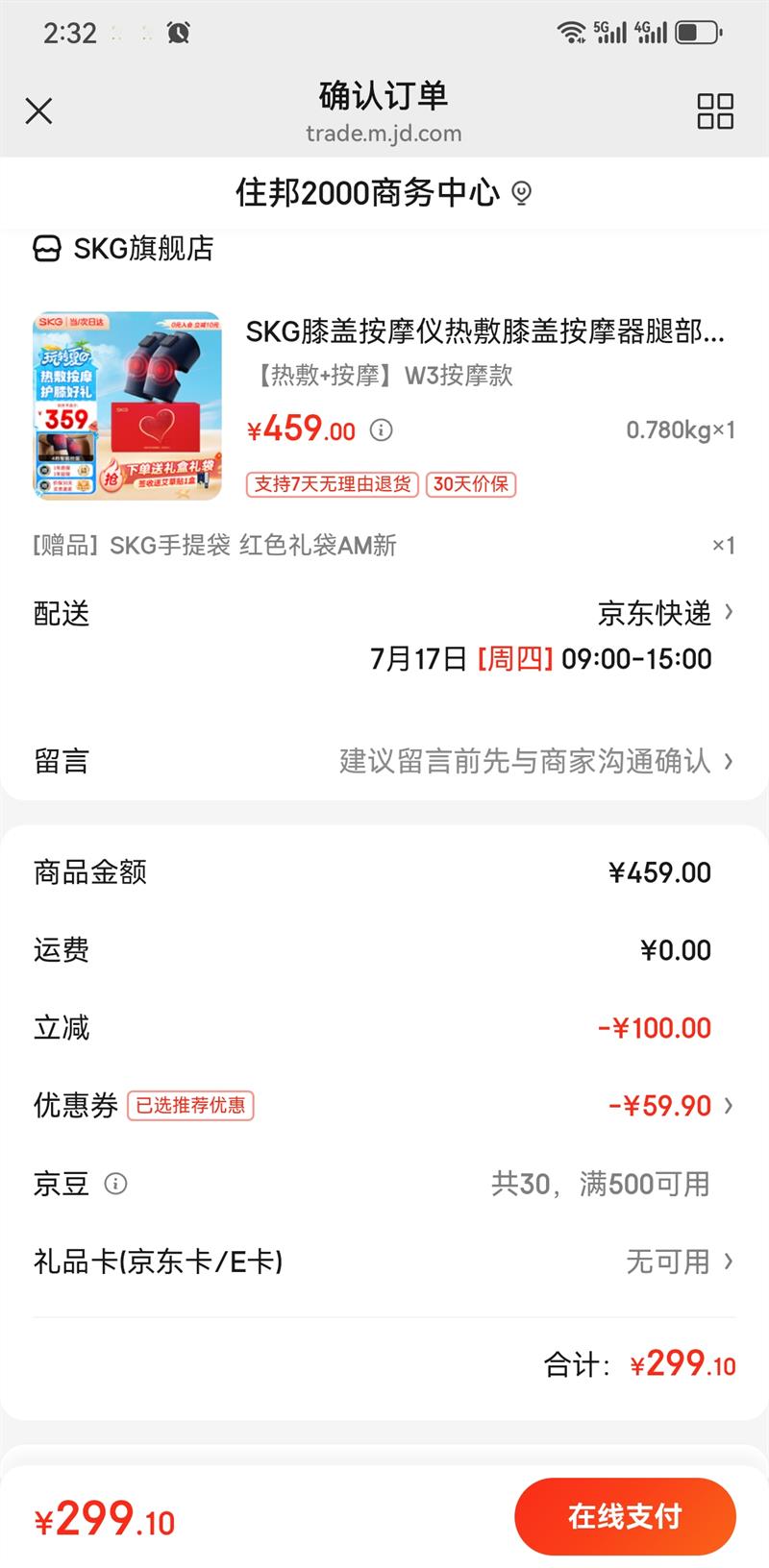
Task: Add a 留言 note for the seller
Action: point(533,762)
